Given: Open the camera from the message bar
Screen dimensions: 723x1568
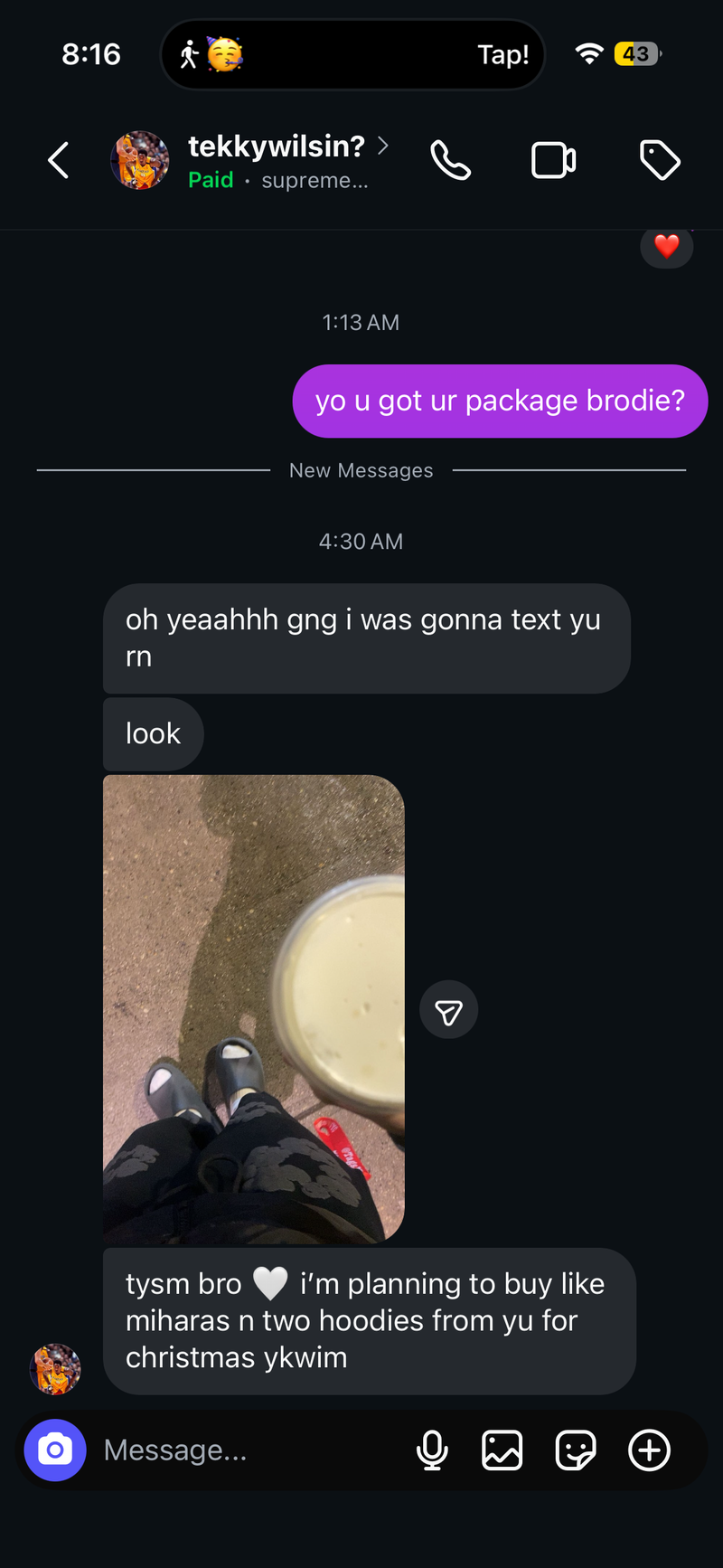Looking at the screenshot, I should [55, 1450].
